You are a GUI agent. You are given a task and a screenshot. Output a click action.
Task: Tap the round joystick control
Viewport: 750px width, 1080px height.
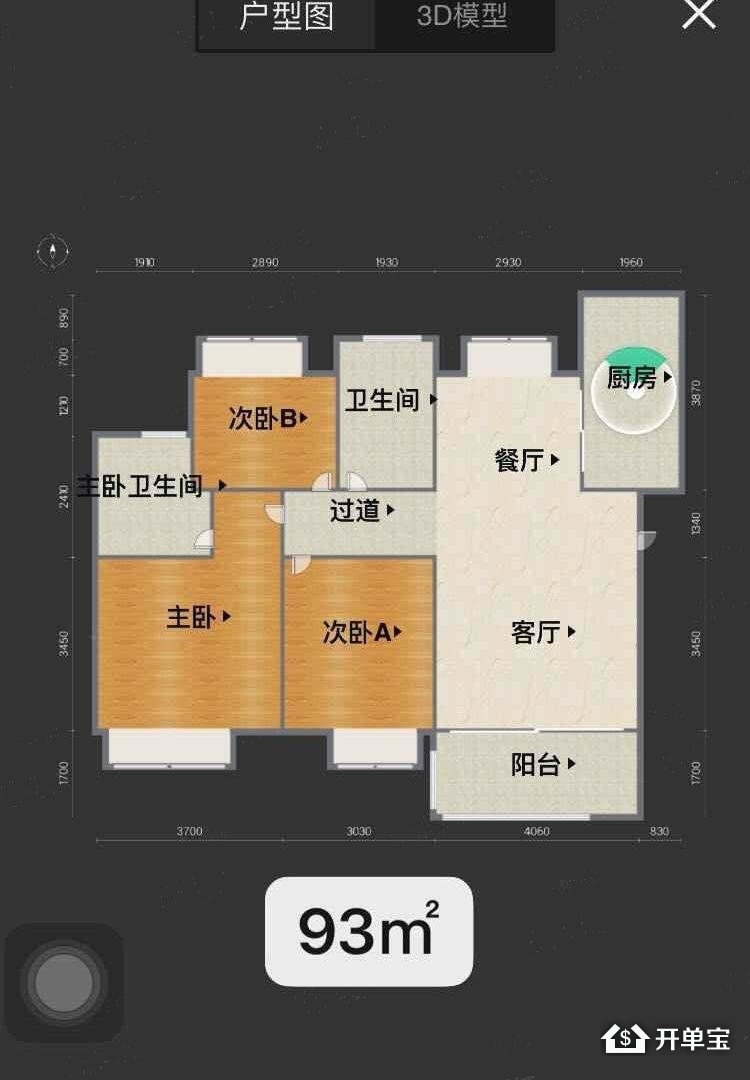click(64, 982)
